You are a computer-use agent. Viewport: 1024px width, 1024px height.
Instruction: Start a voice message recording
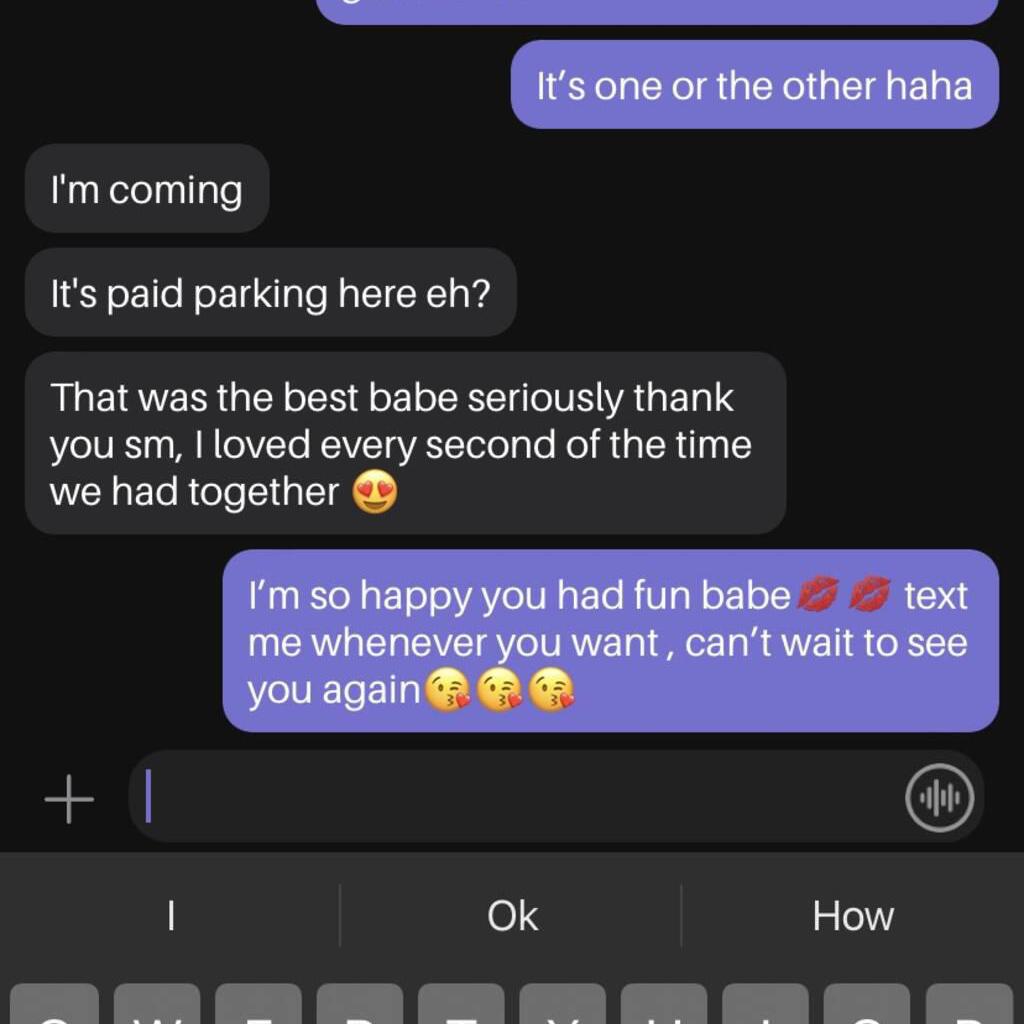(x=939, y=797)
